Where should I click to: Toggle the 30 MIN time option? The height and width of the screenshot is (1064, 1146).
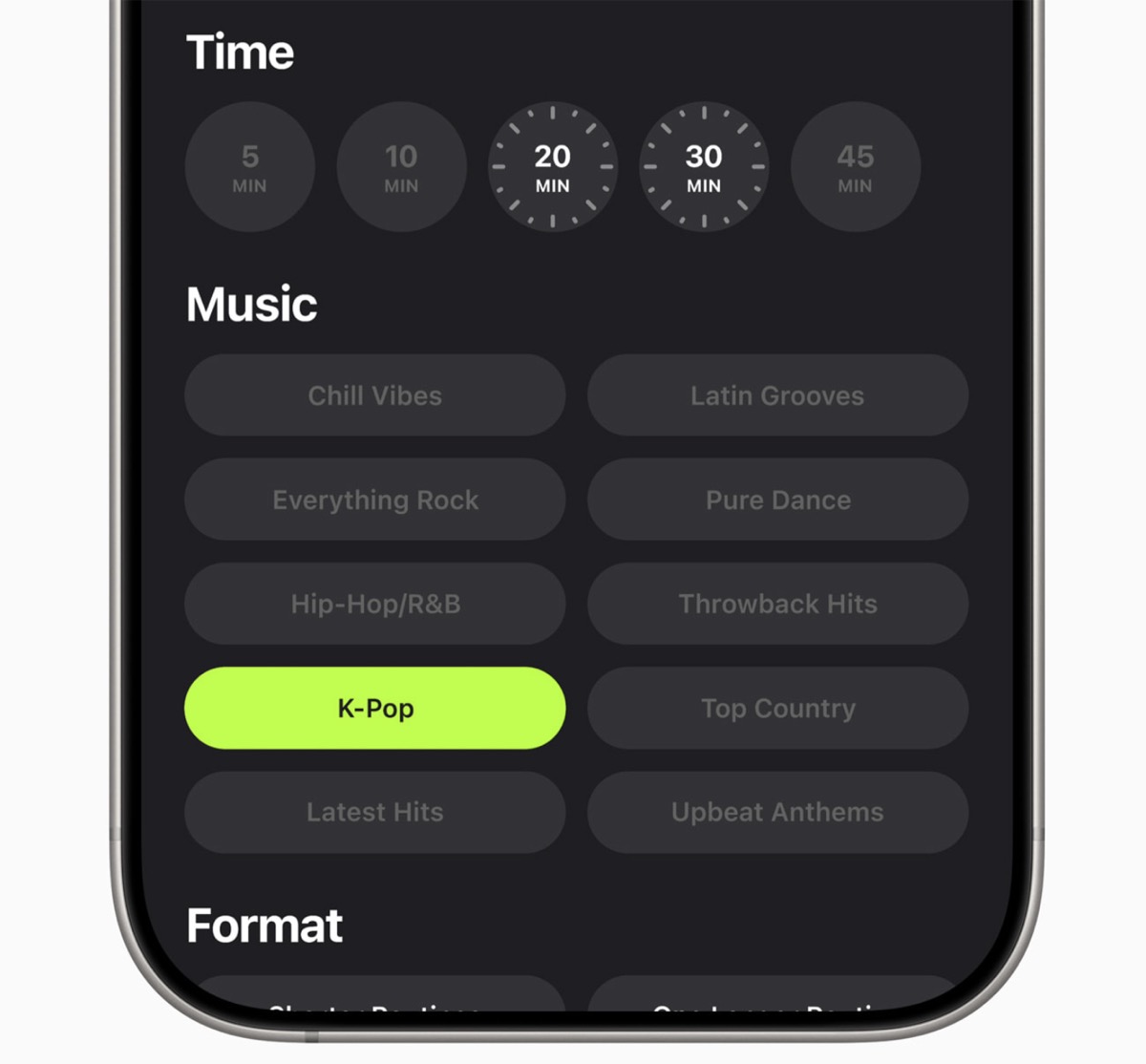point(704,167)
